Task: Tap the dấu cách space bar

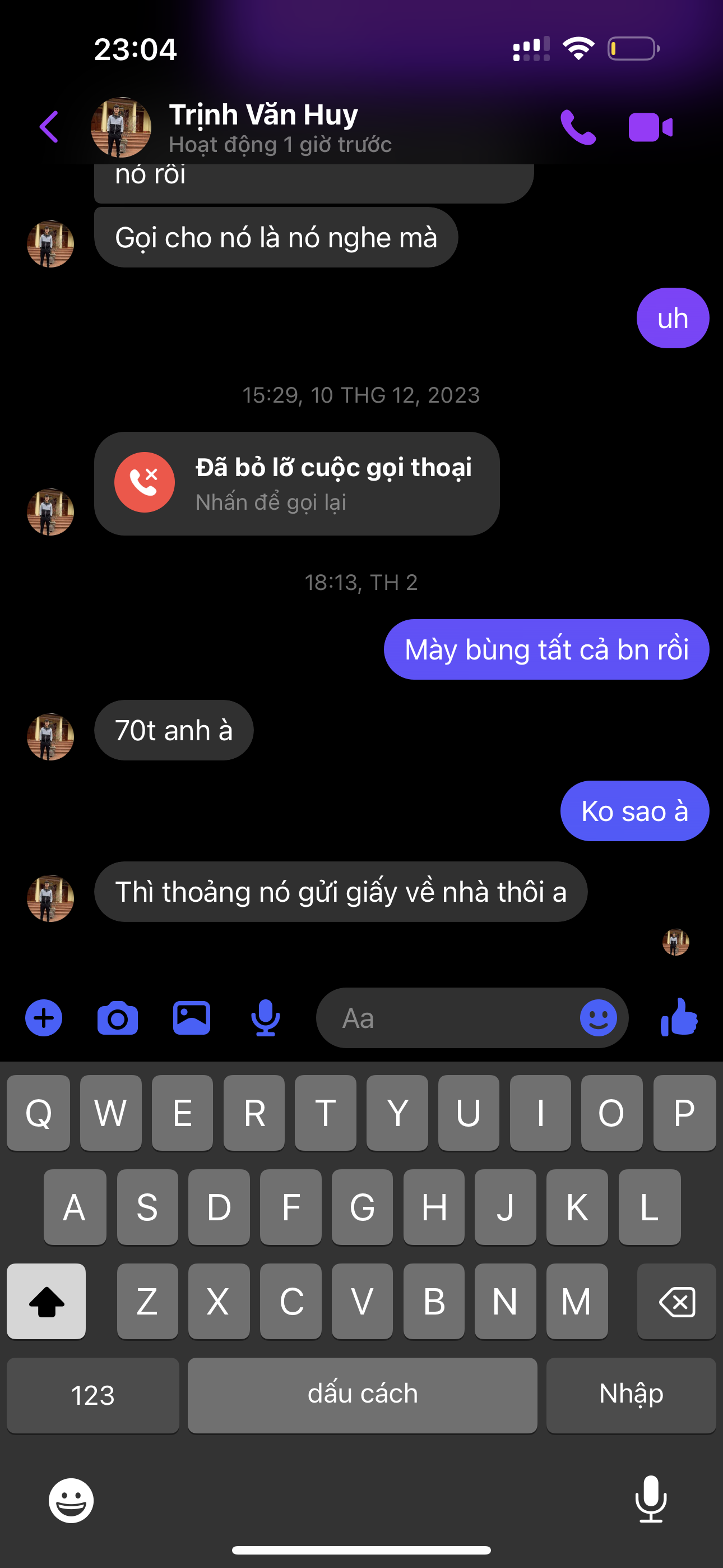Action: 362,1395
